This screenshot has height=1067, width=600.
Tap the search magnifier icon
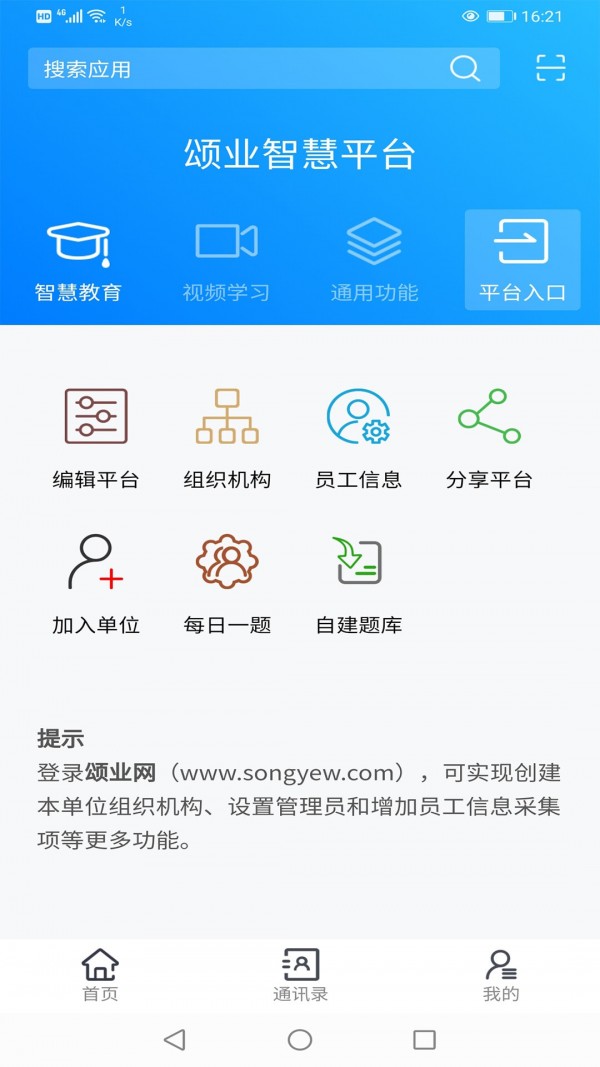465,68
